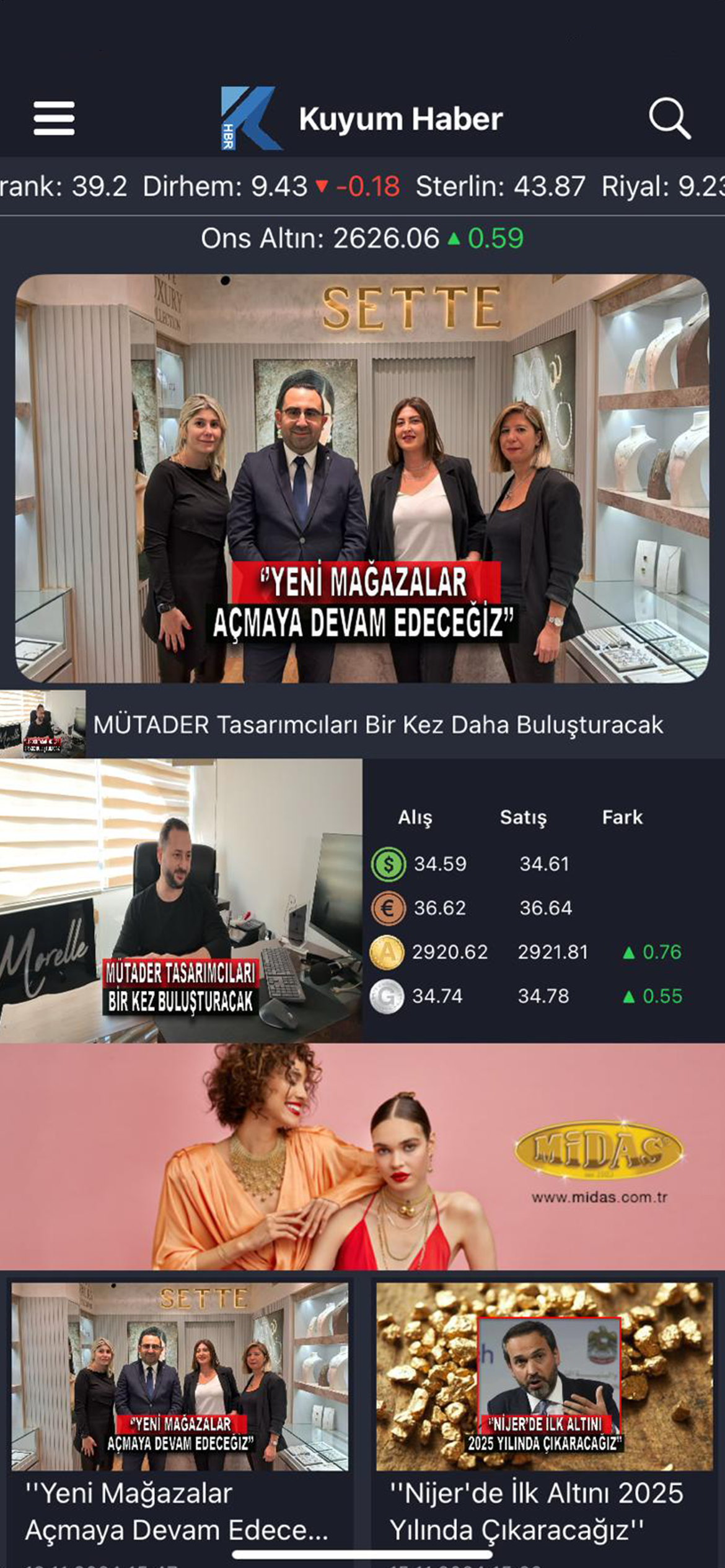
Task: Open the MÜTADER Morelle news image
Action: point(181,901)
